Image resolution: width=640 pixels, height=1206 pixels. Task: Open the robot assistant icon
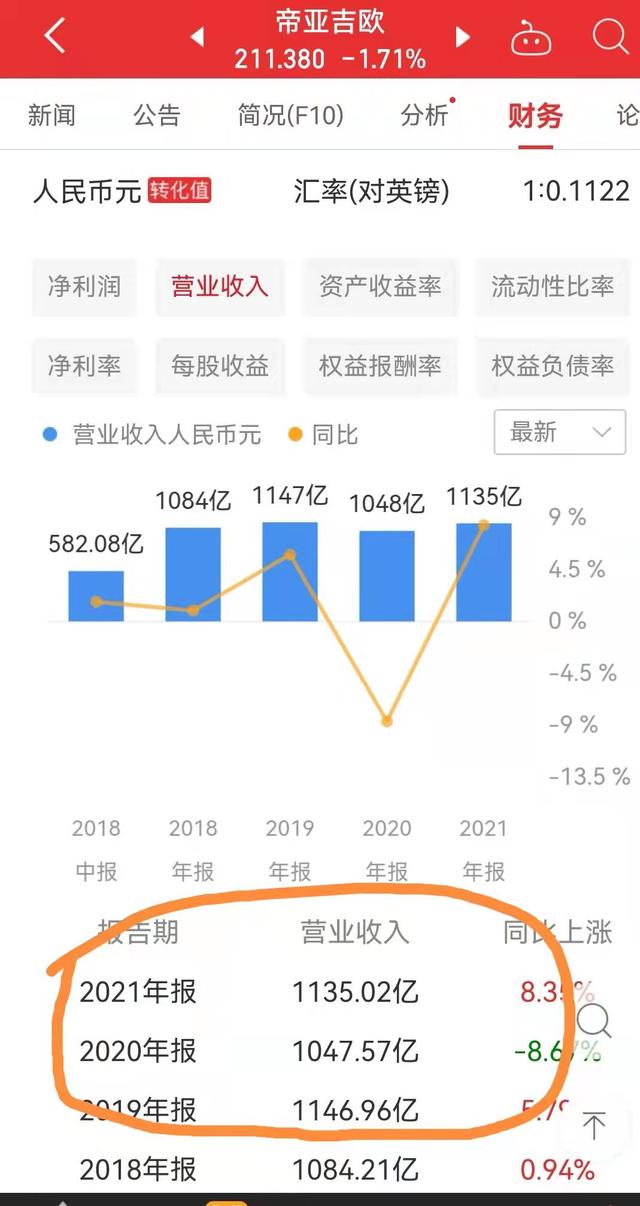[531, 38]
